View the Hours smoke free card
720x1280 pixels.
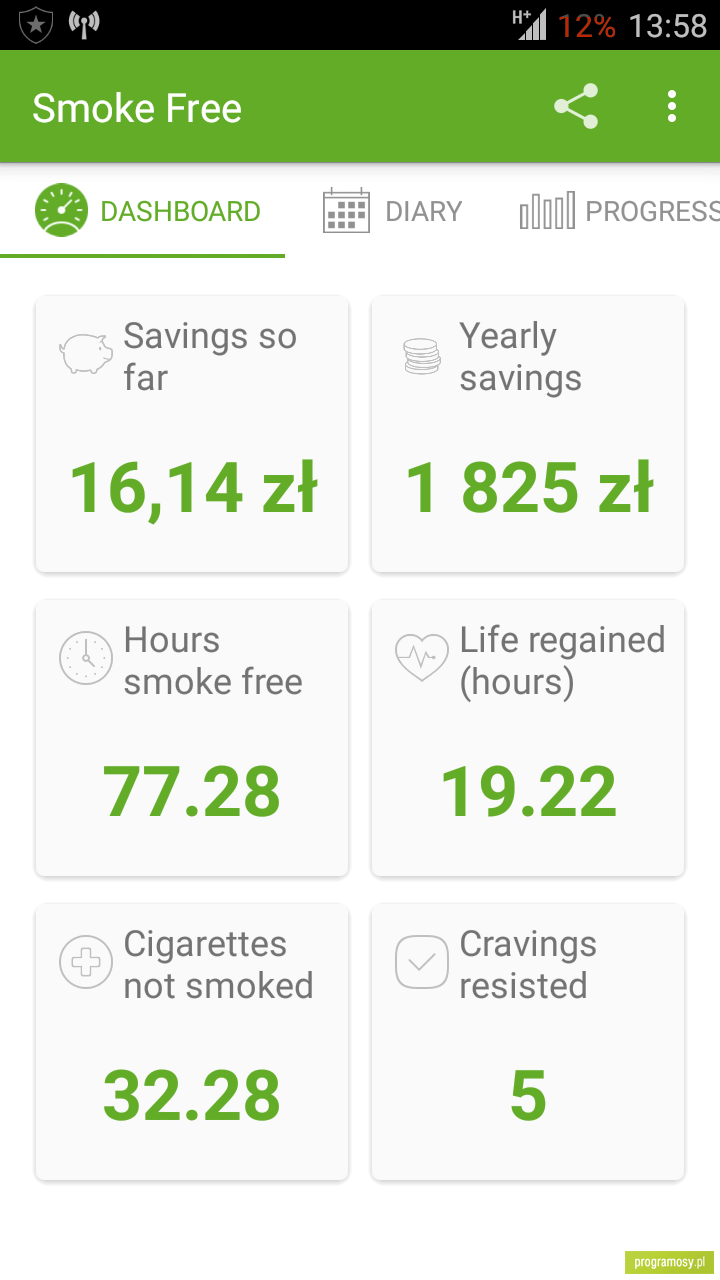pyautogui.click(x=192, y=738)
